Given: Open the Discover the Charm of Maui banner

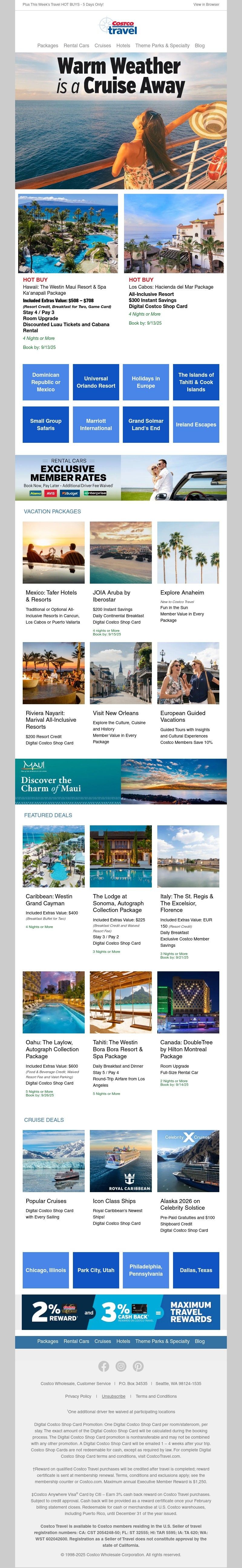Looking at the screenshot, I should (121, 781).
